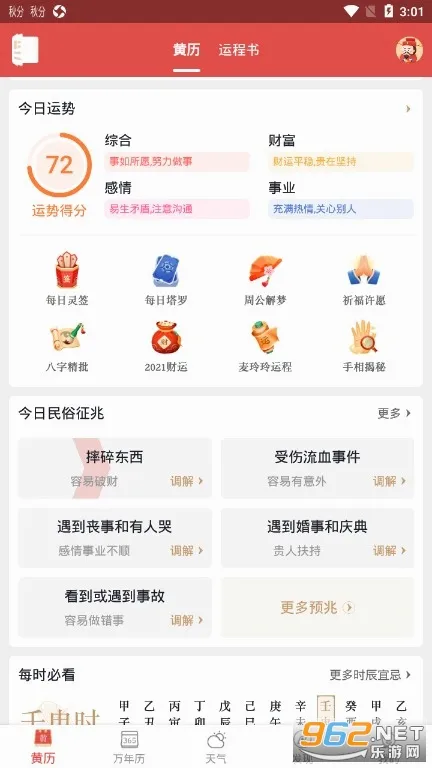Open 更多时辰宜忌

tap(370, 675)
